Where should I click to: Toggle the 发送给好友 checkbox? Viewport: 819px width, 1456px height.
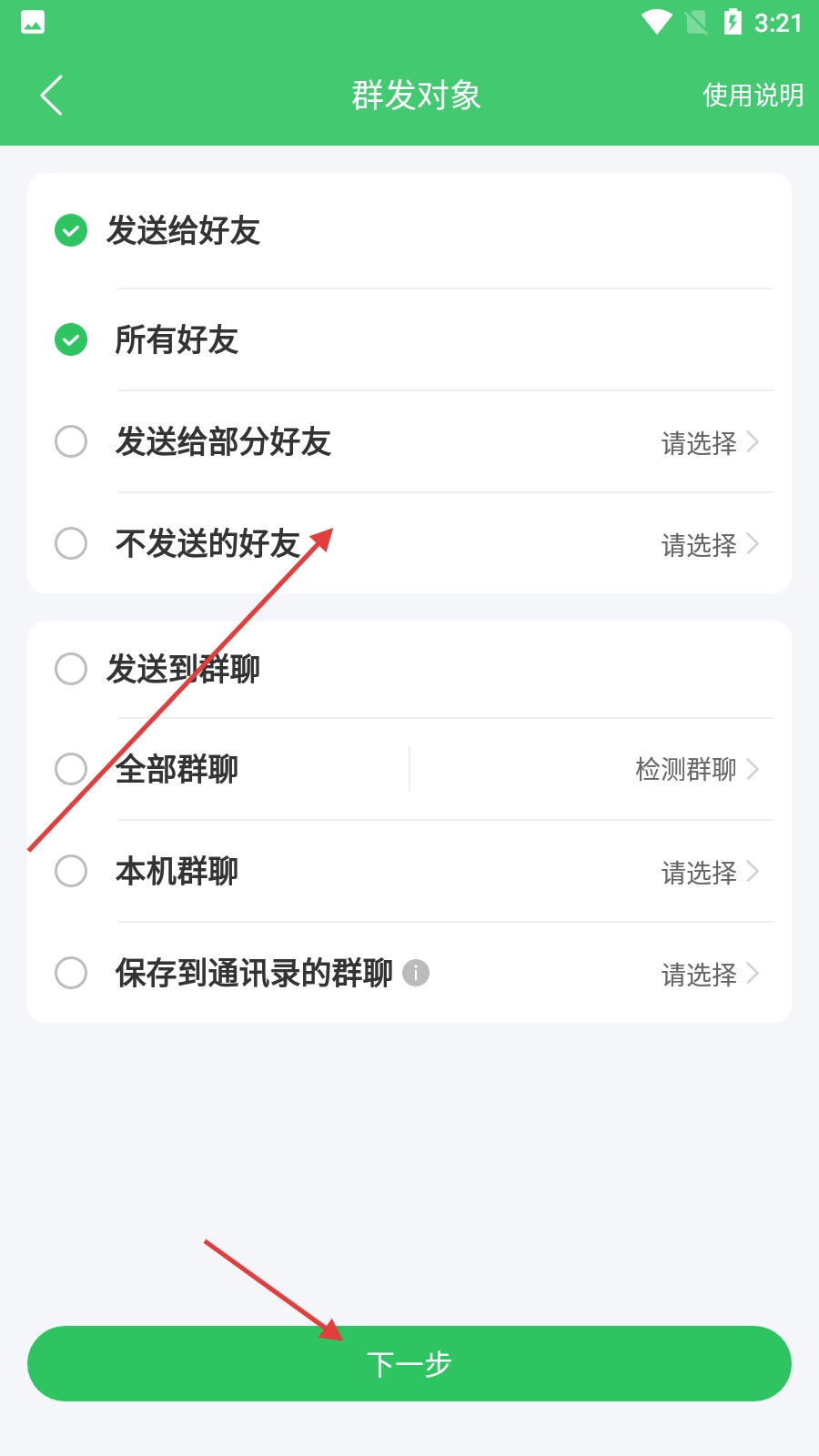(71, 231)
